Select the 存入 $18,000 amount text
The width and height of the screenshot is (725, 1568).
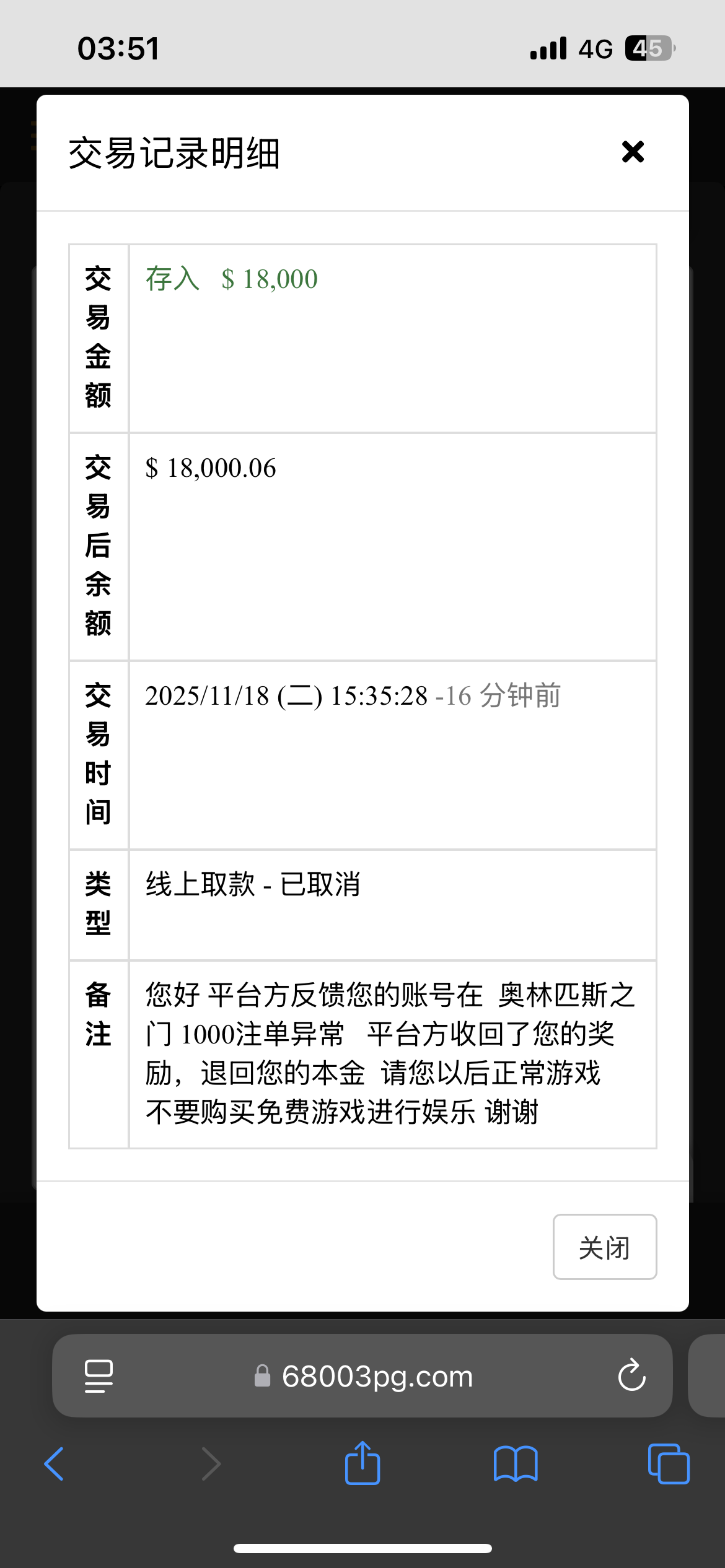[x=229, y=279]
